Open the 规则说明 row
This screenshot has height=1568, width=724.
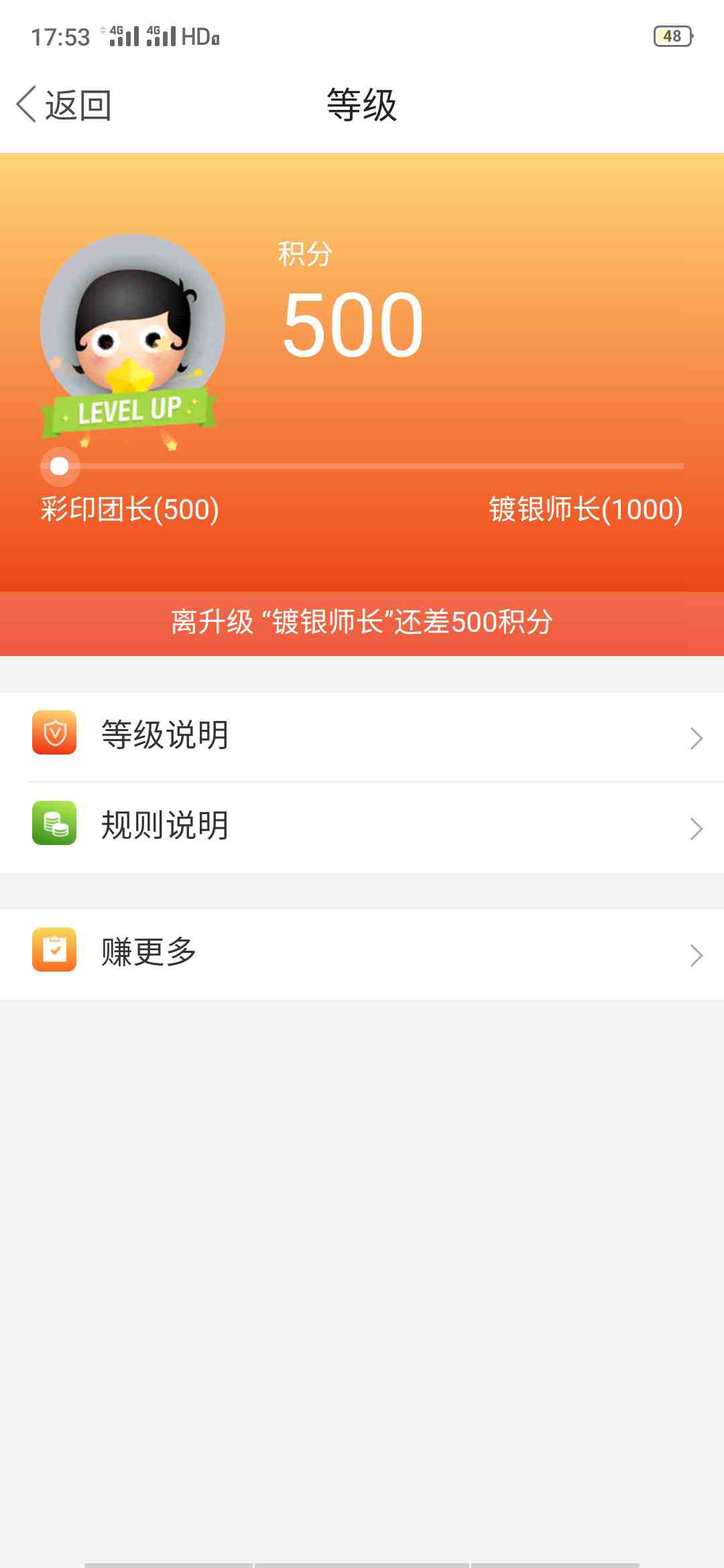pos(362,826)
